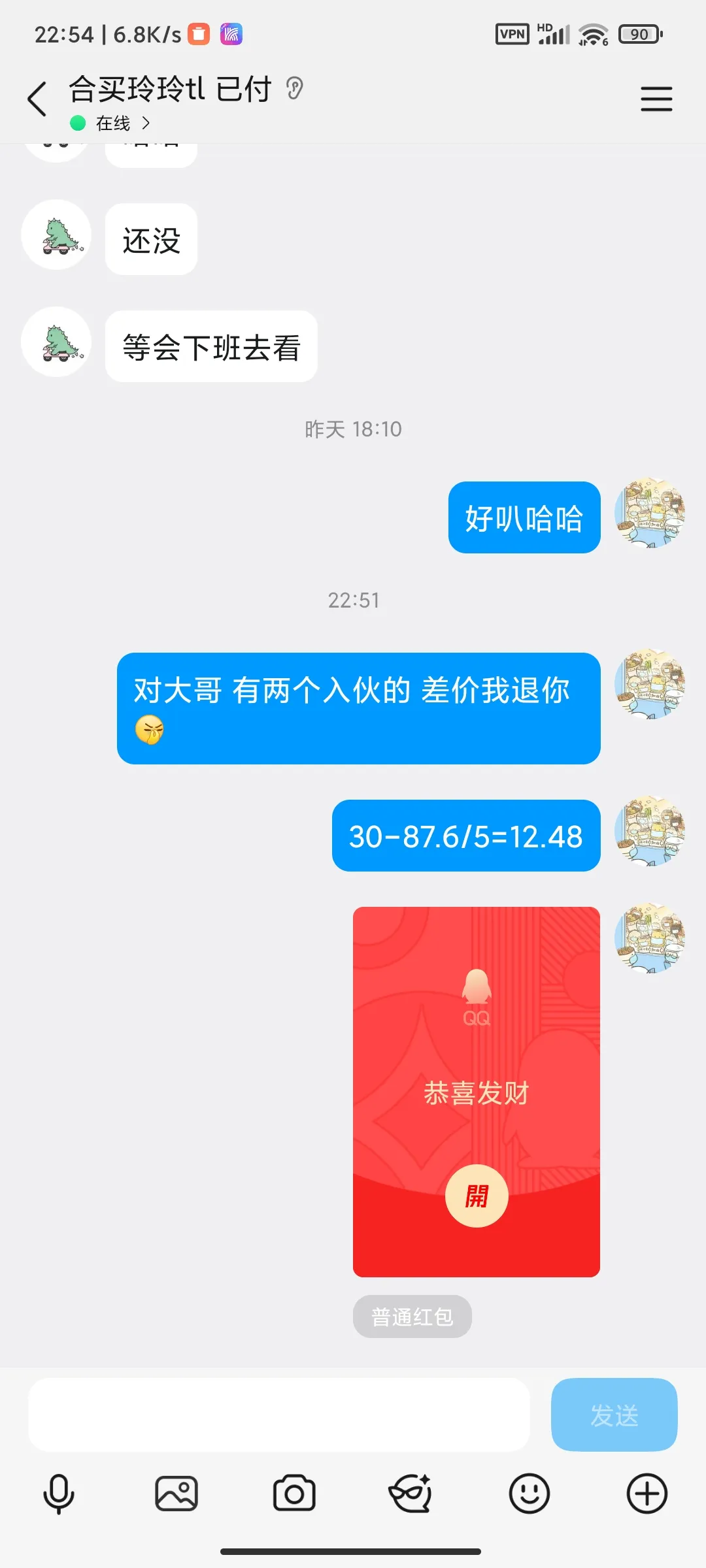Open more options with the plus icon
The width and height of the screenshot is (706, 1568).
[x=647, y=1494]
